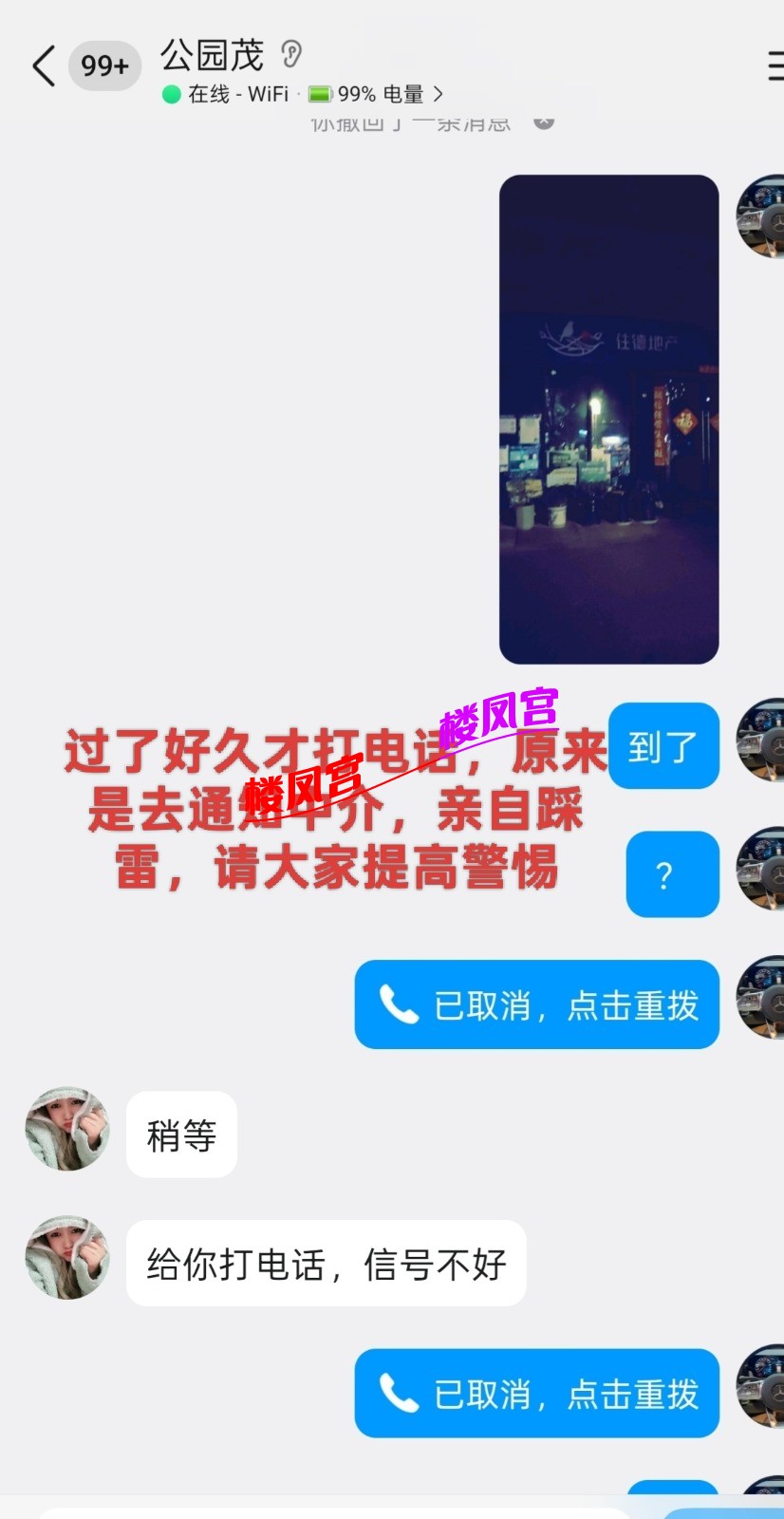Open 公园茂 chat profile title

[x=212, y=55]
